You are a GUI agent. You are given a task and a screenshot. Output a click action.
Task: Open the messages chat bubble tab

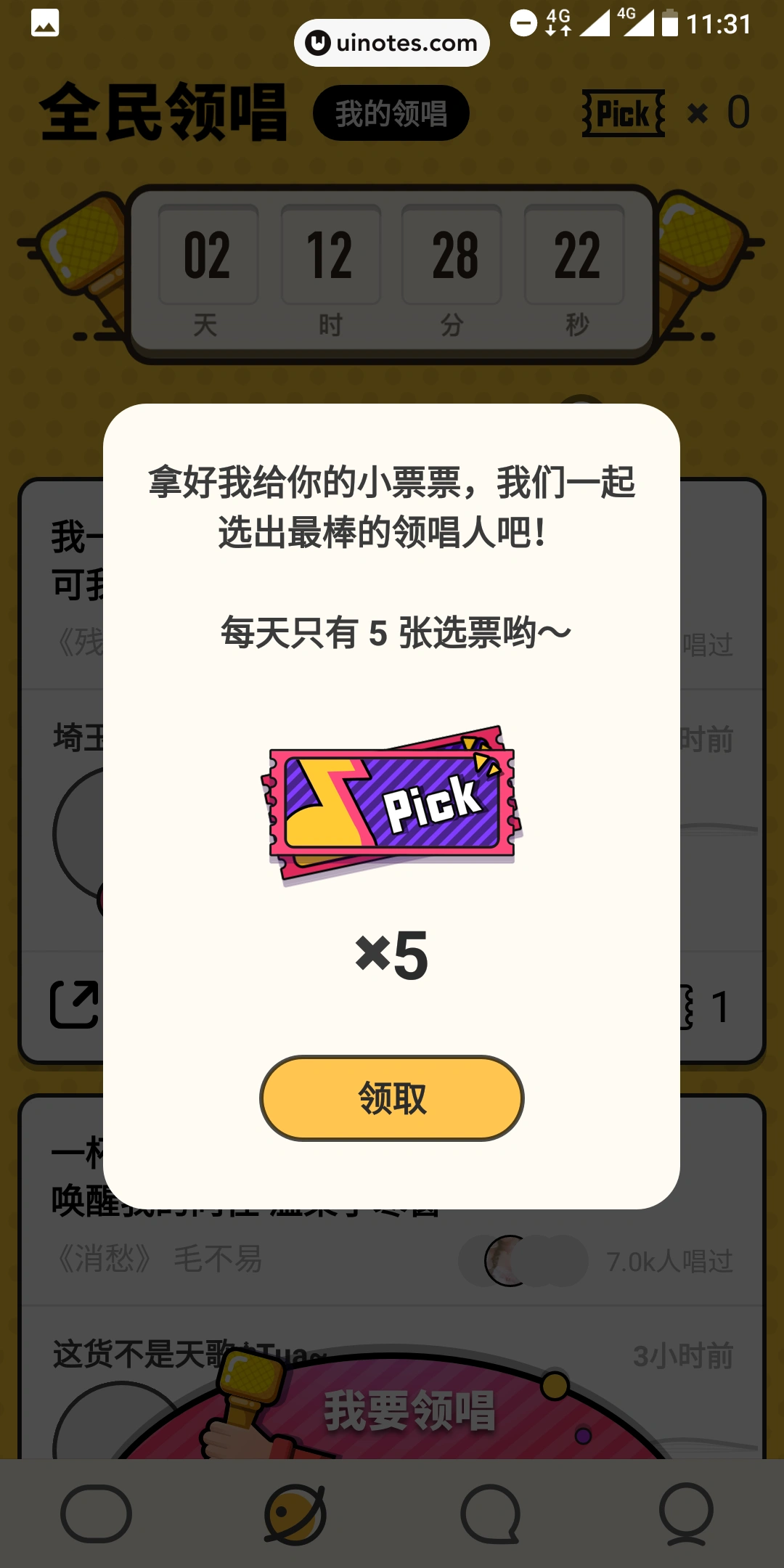(x=490, y=1514)
